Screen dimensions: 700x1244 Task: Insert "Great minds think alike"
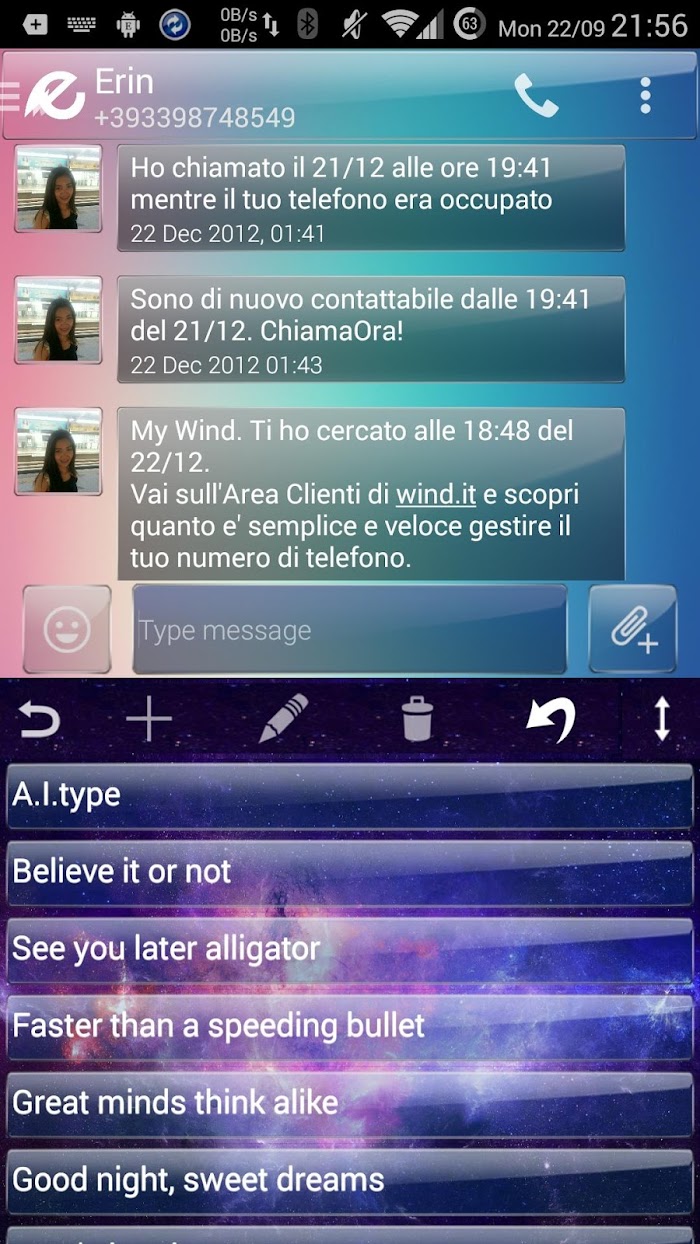350,1104
